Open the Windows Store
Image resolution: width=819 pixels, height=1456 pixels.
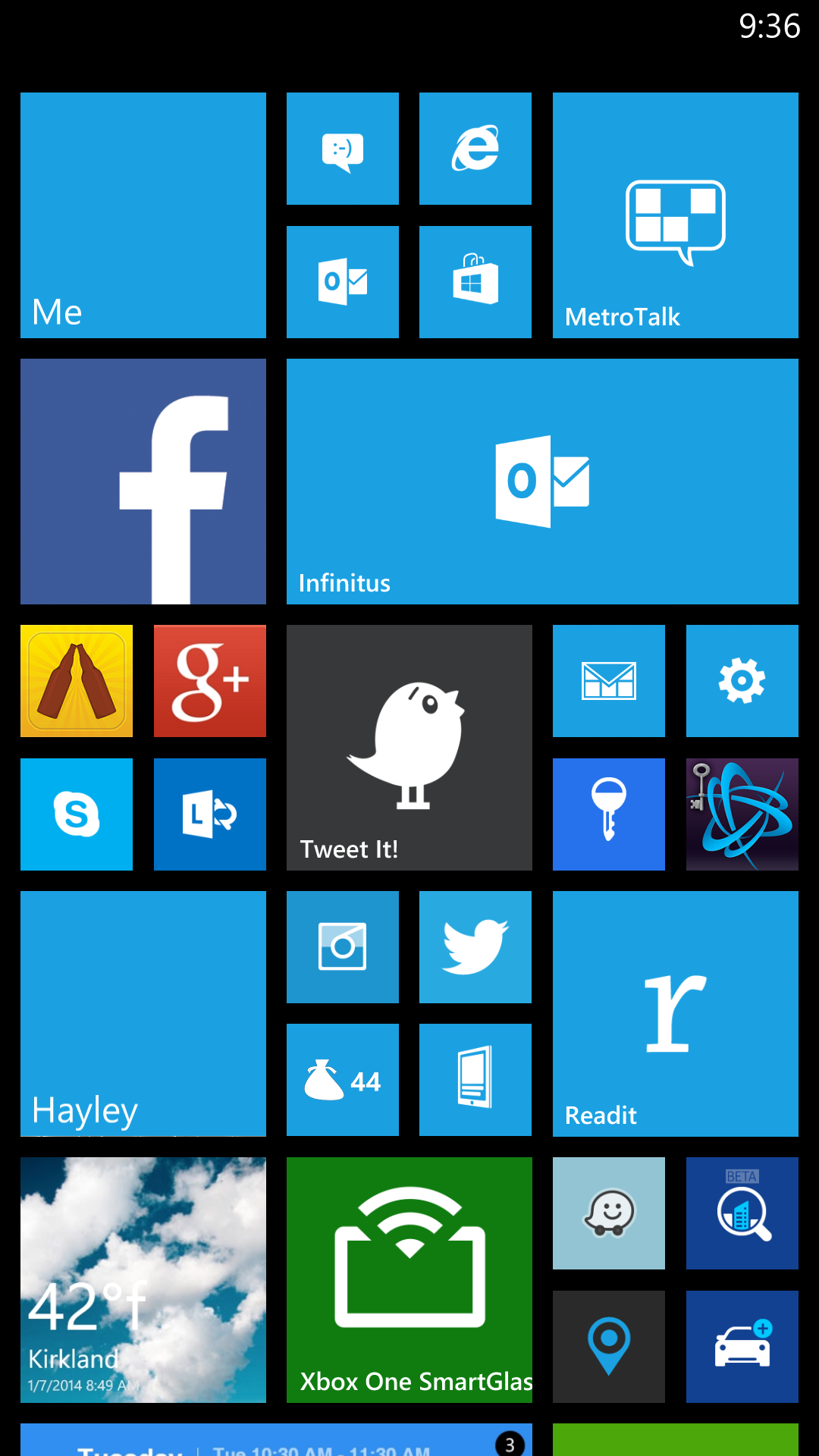(475, 282)
